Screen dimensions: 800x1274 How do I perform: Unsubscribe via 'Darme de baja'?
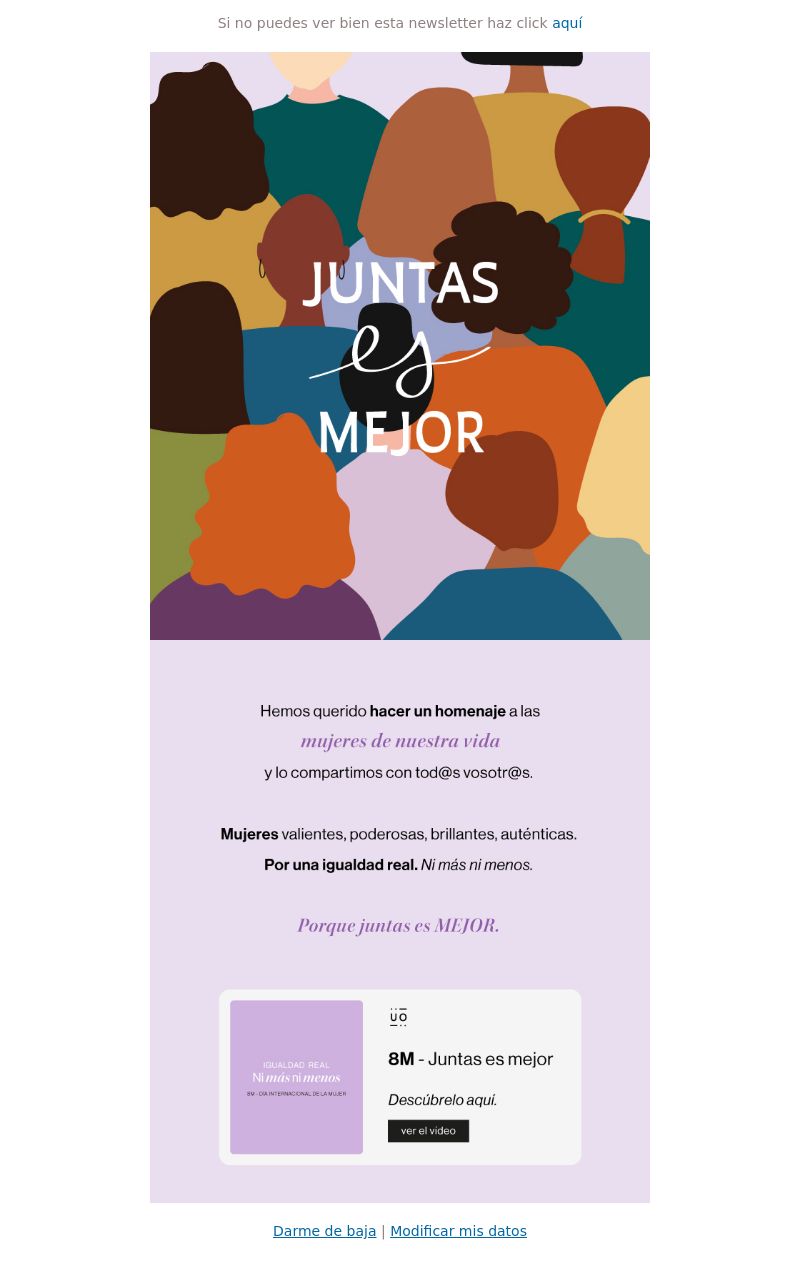pyautogui.click(x=324, y=1231)
